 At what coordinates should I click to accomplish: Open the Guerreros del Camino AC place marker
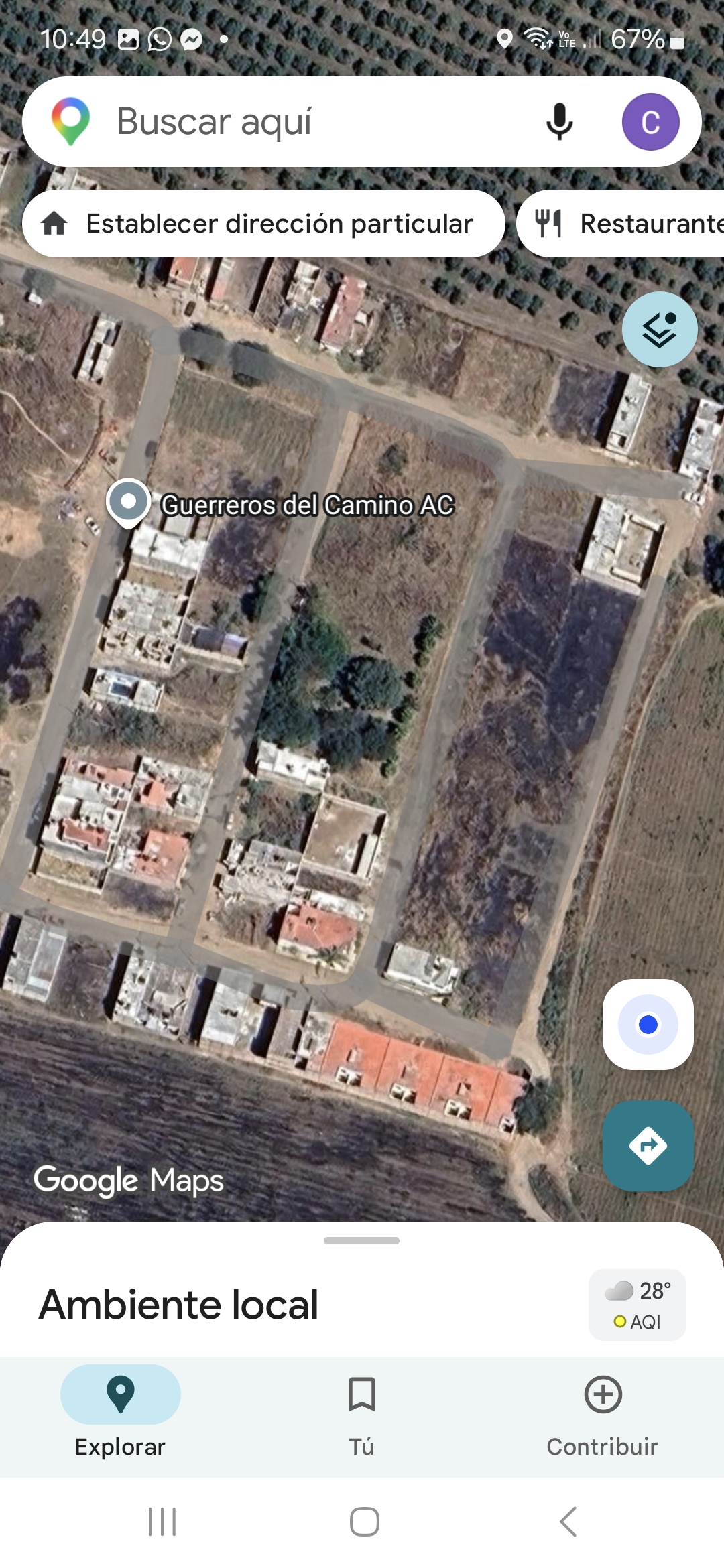point(128,503)
